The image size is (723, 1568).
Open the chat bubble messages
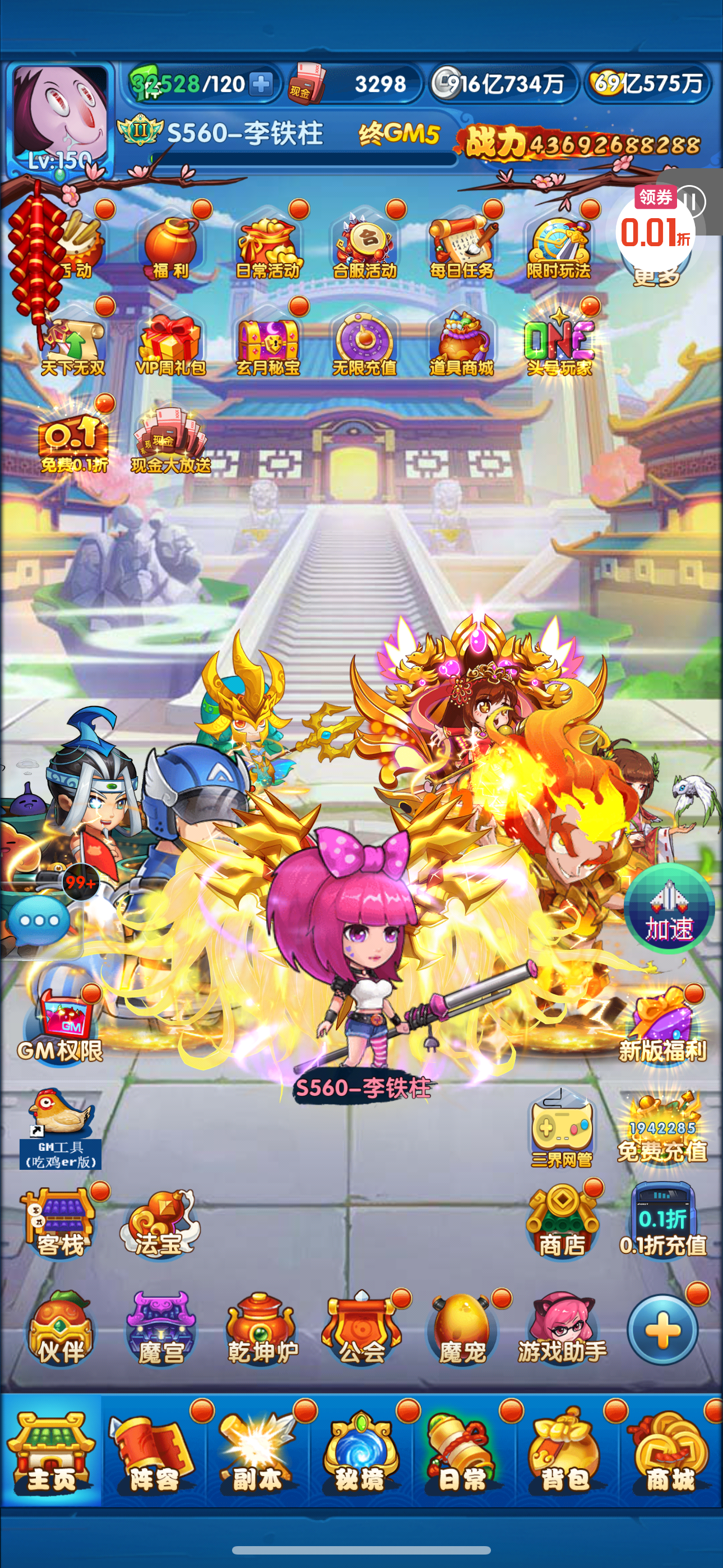pyautogui.click(x=39, y=920)
